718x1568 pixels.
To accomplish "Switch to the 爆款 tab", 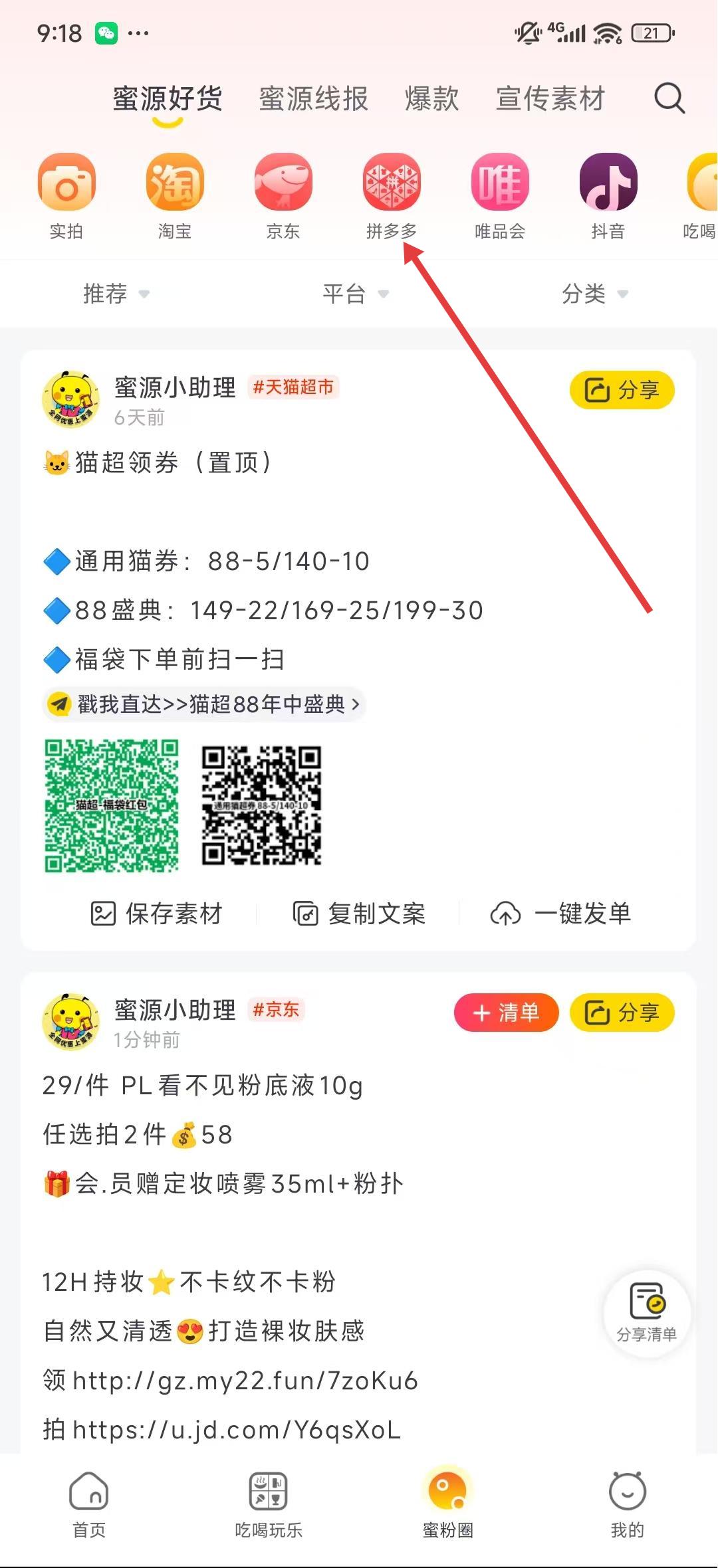I will click(x=432, y=99).
